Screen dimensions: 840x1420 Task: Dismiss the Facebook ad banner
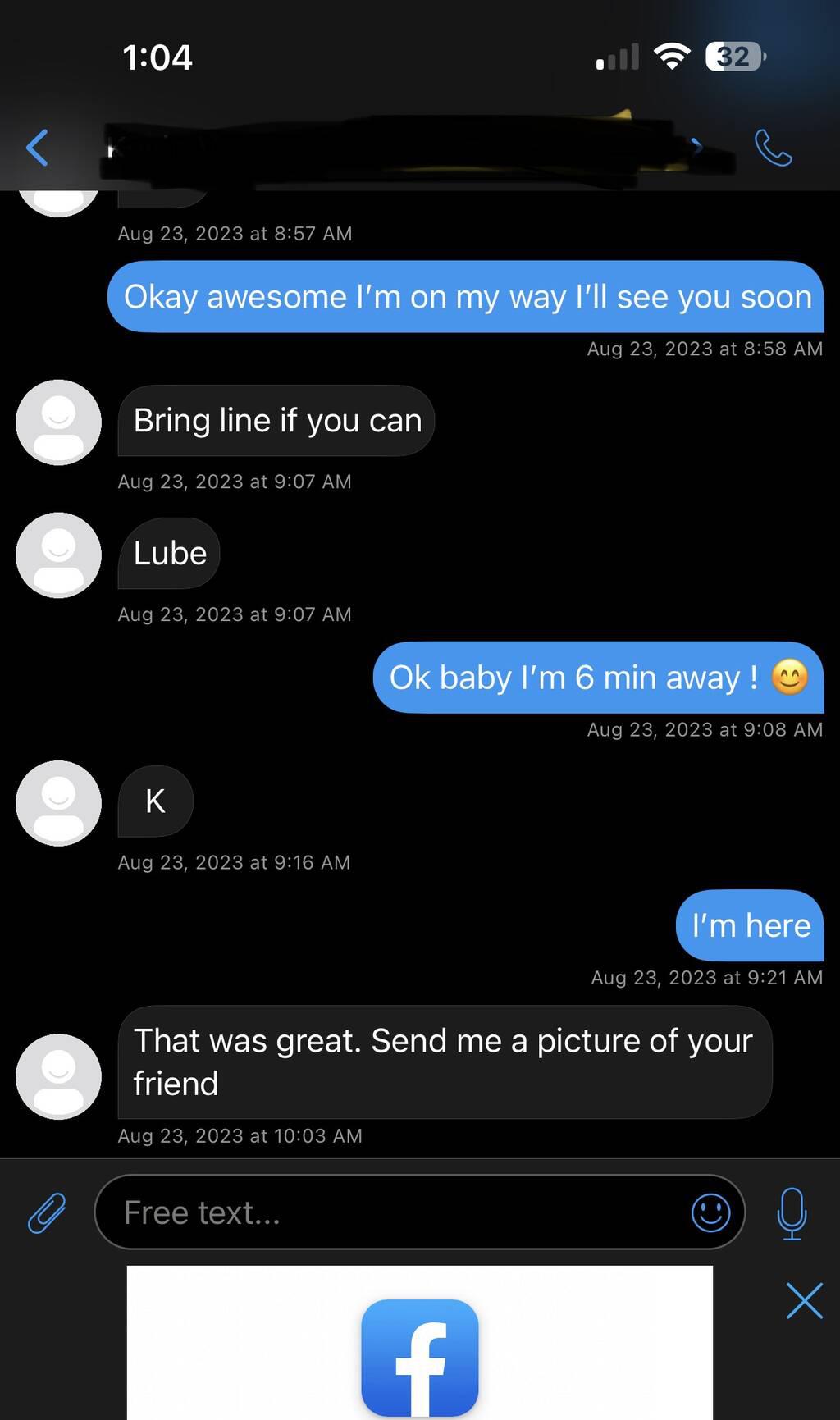pos(804,1300)
